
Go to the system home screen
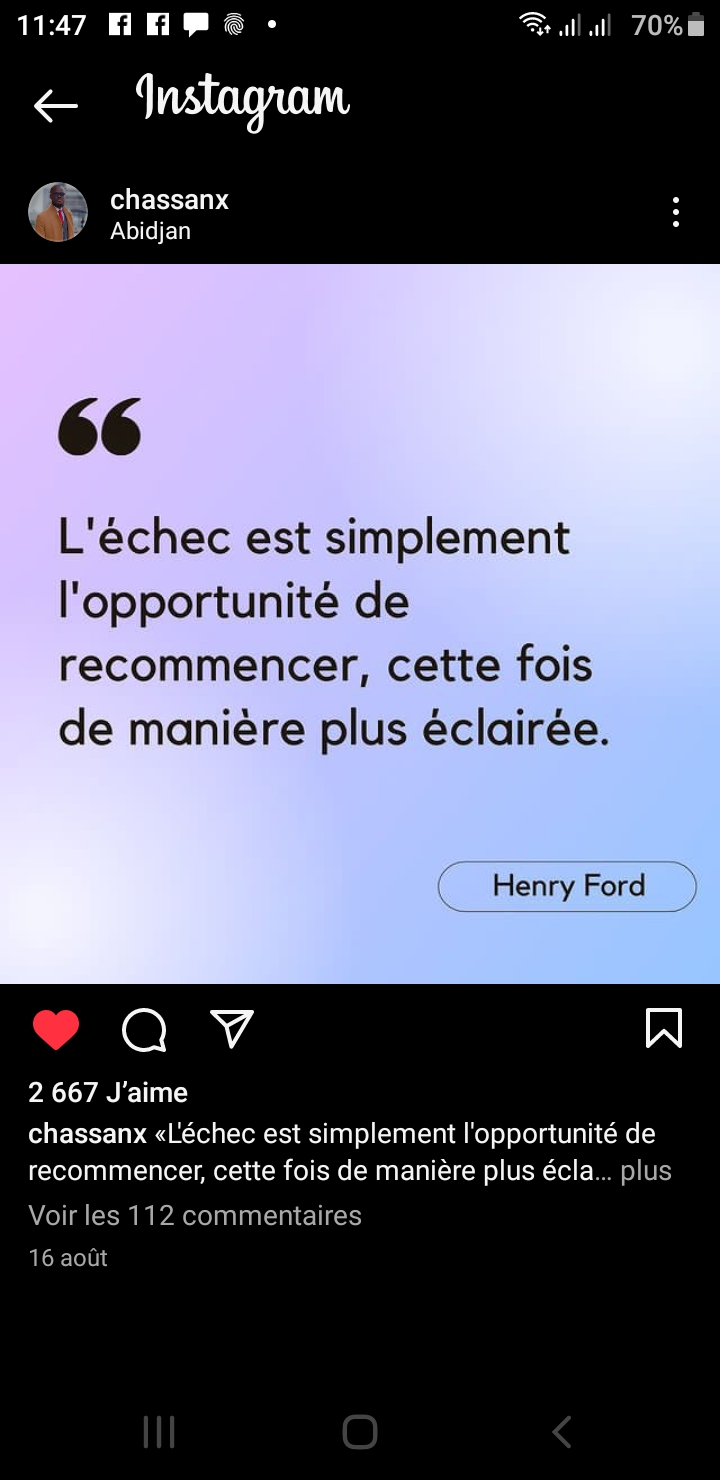tap(360, 1432)
